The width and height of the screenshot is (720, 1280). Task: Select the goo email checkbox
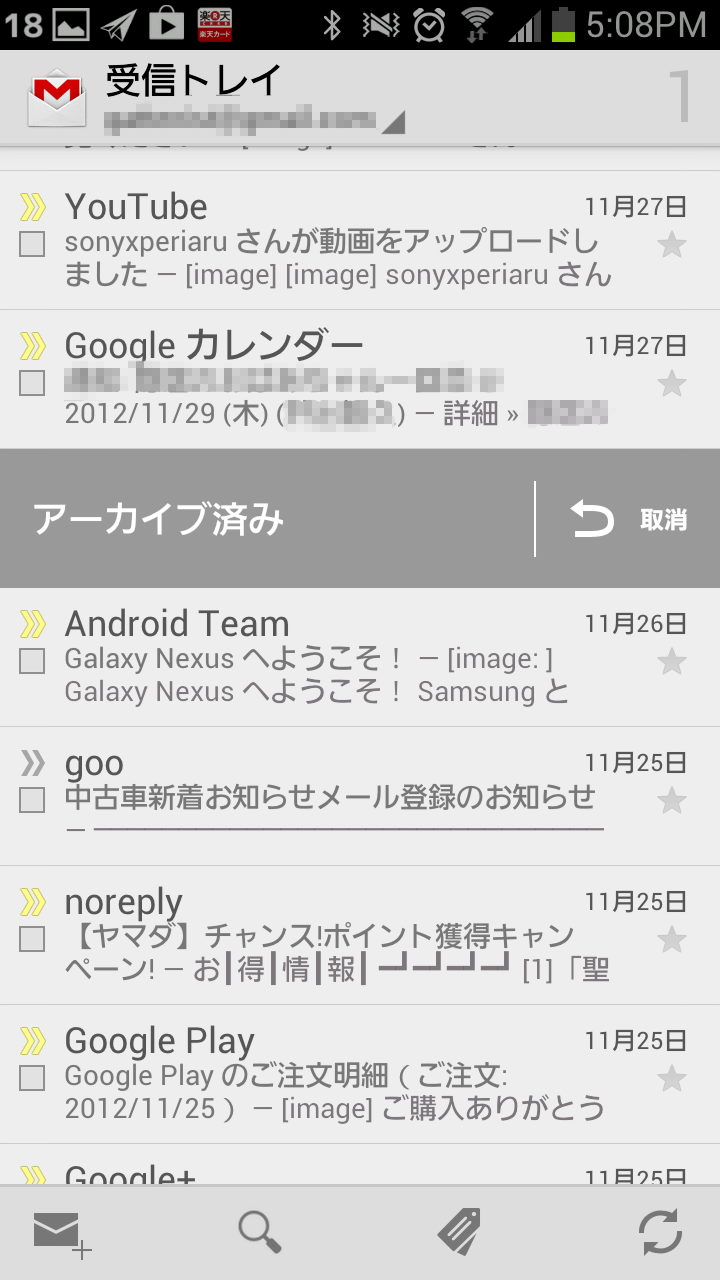tap(32, 800)
